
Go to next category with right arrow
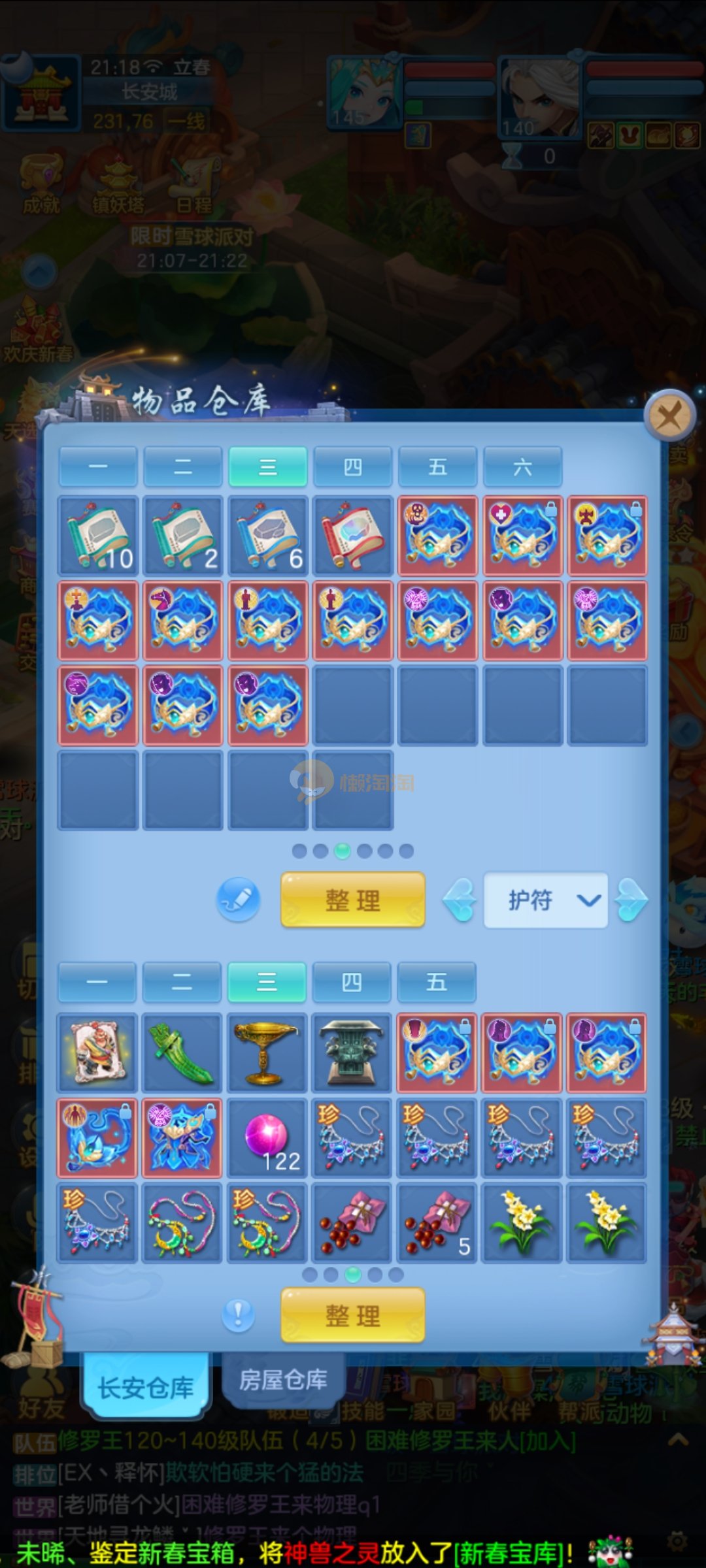coord(631,900)
